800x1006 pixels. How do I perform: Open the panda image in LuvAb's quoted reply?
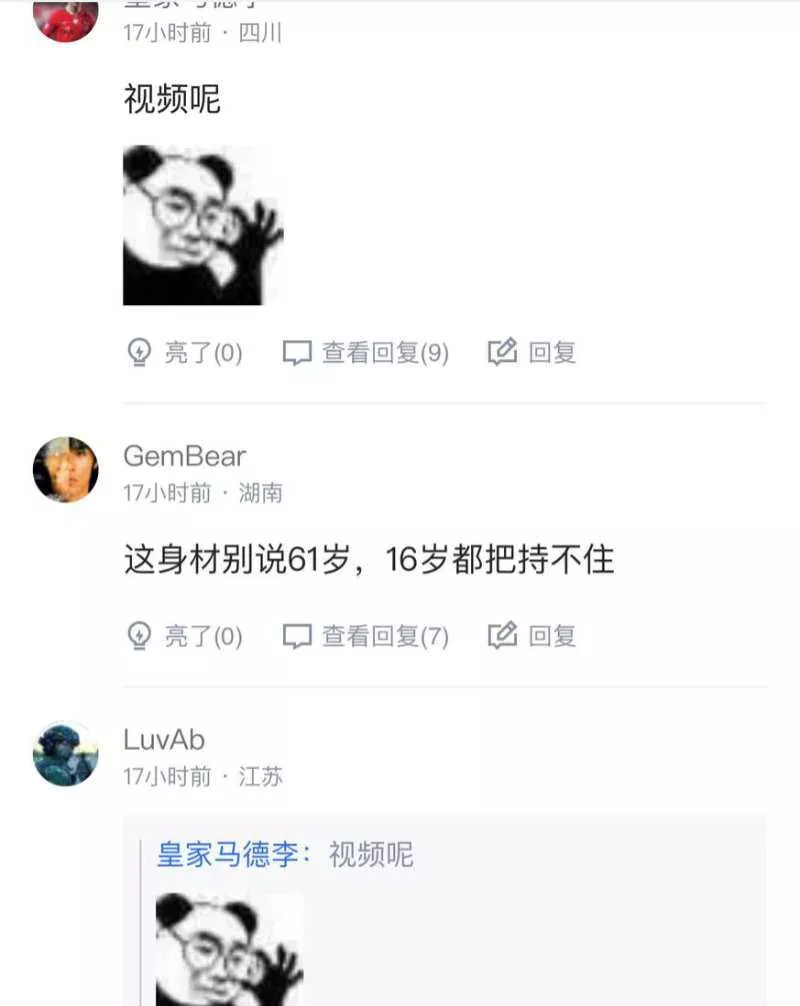point(230,950)
